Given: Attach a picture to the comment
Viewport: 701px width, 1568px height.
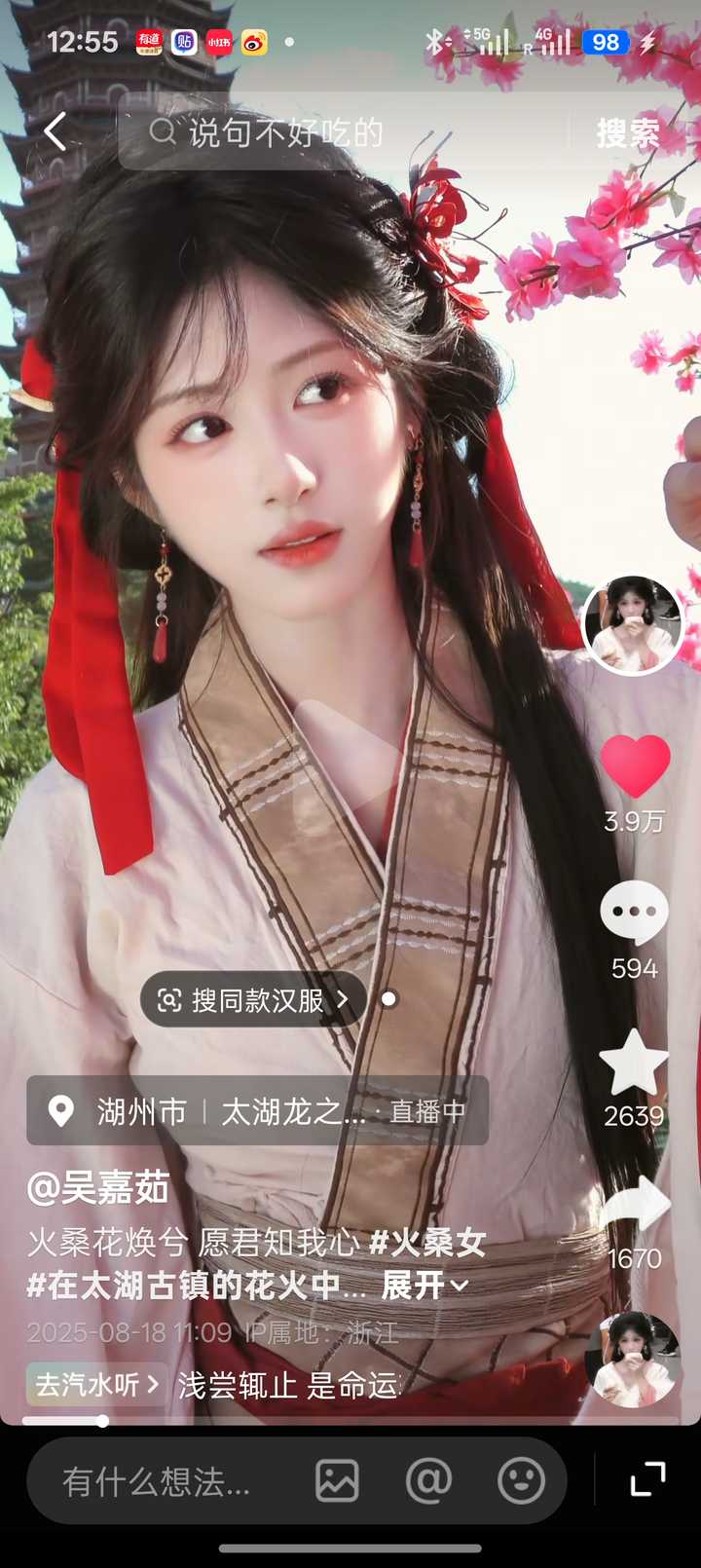Looking at the screenshot, I should click(x=337, y=1481).
